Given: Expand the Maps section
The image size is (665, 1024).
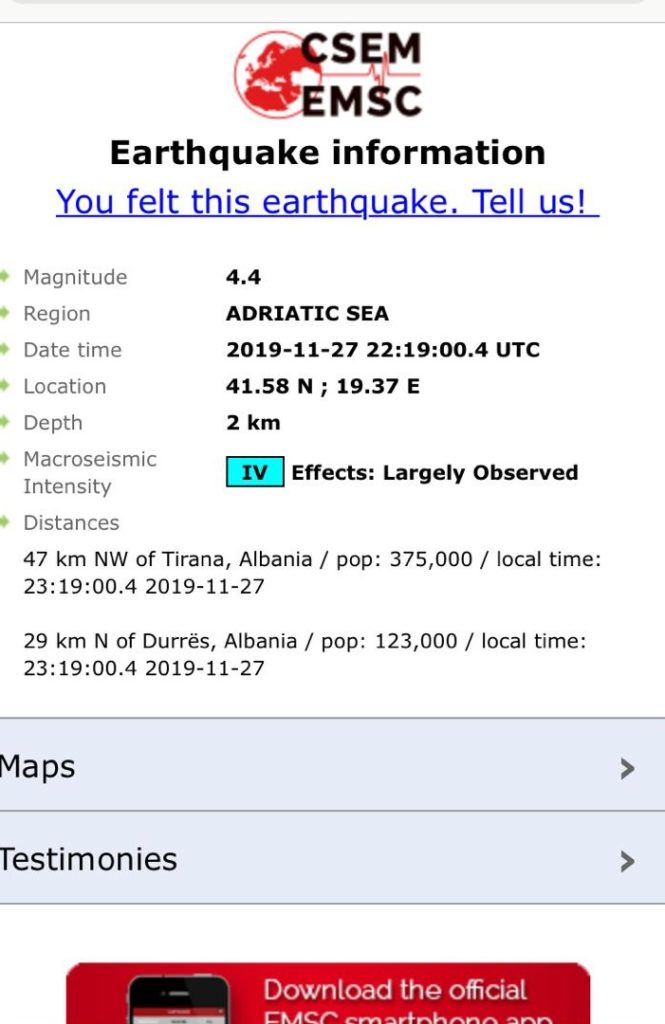Looking at the screenshot, I should click(332, 767).
